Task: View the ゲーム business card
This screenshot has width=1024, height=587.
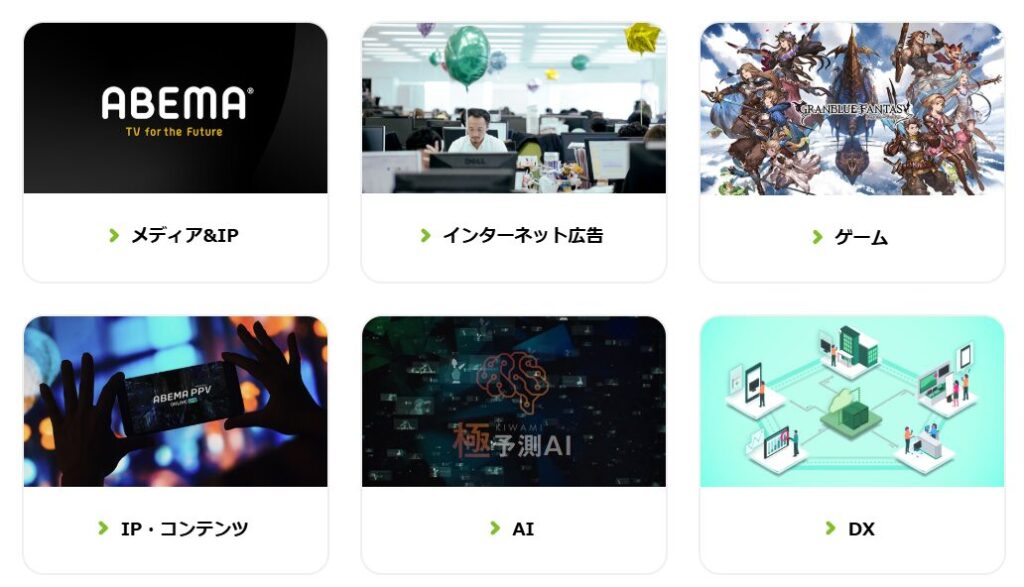Action: (851, 237)
